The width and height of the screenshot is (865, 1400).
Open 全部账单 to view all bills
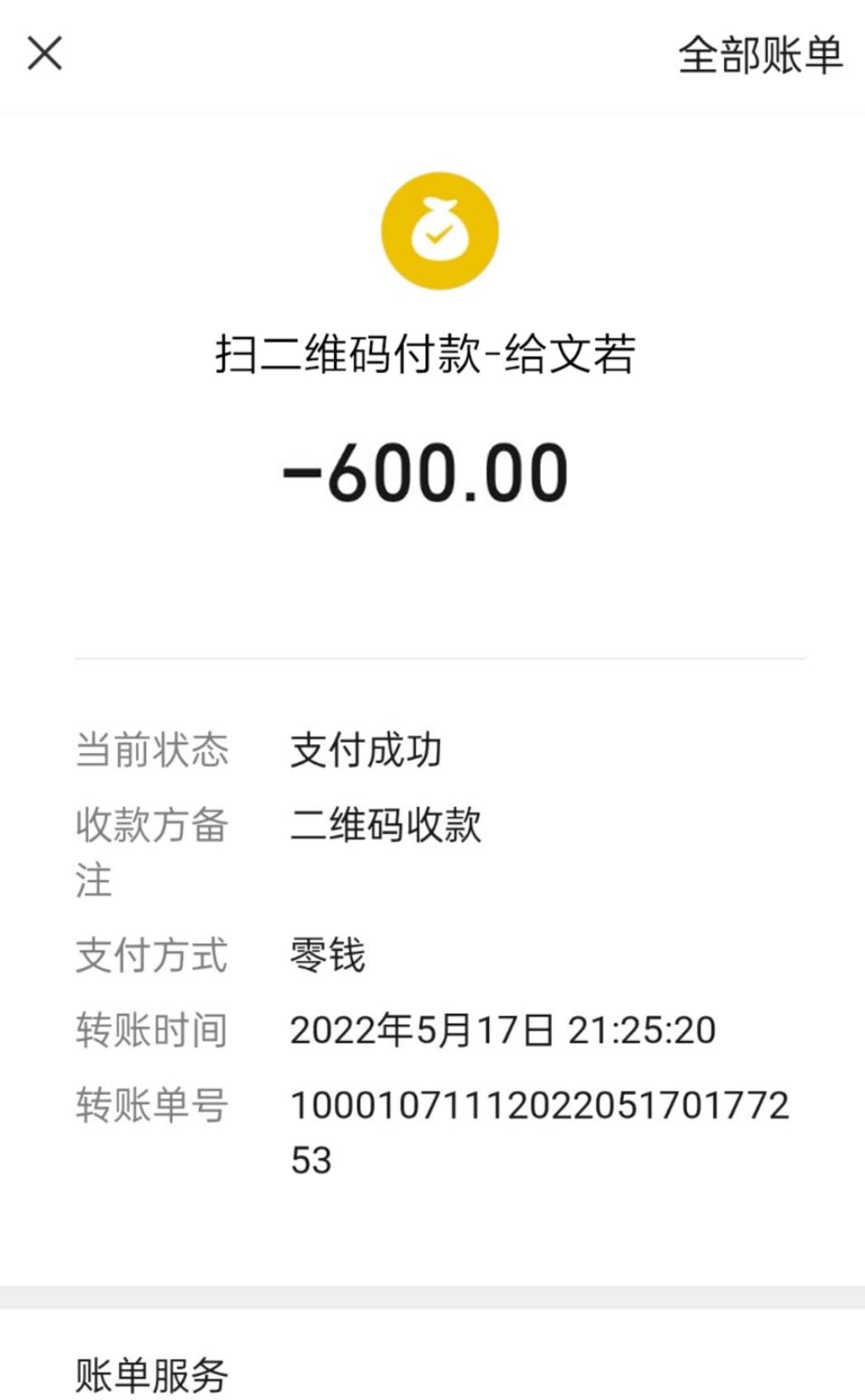click(759, 56)
